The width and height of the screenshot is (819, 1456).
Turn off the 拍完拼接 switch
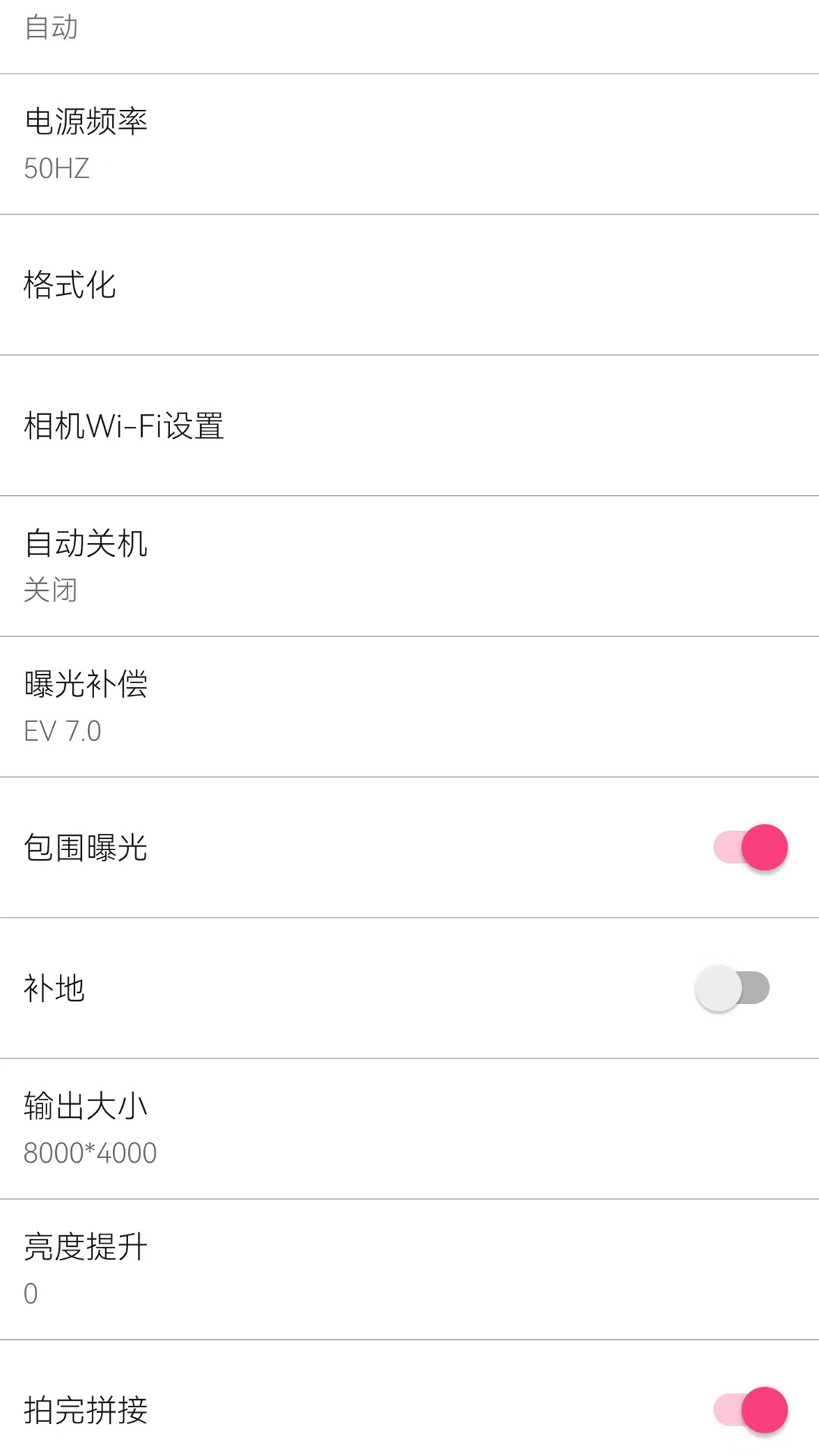coord(763,1411)
